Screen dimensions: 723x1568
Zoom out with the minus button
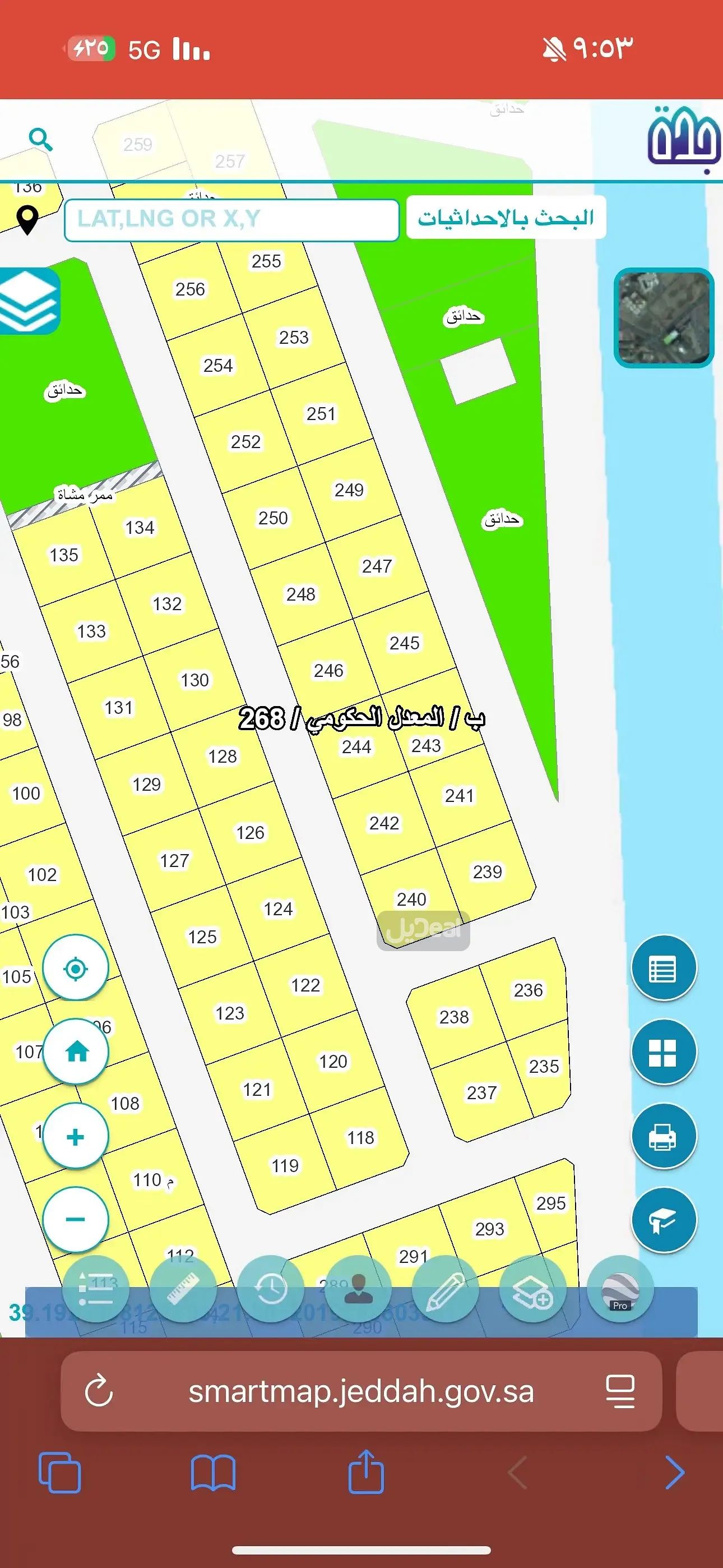(x=76, y=1219)
